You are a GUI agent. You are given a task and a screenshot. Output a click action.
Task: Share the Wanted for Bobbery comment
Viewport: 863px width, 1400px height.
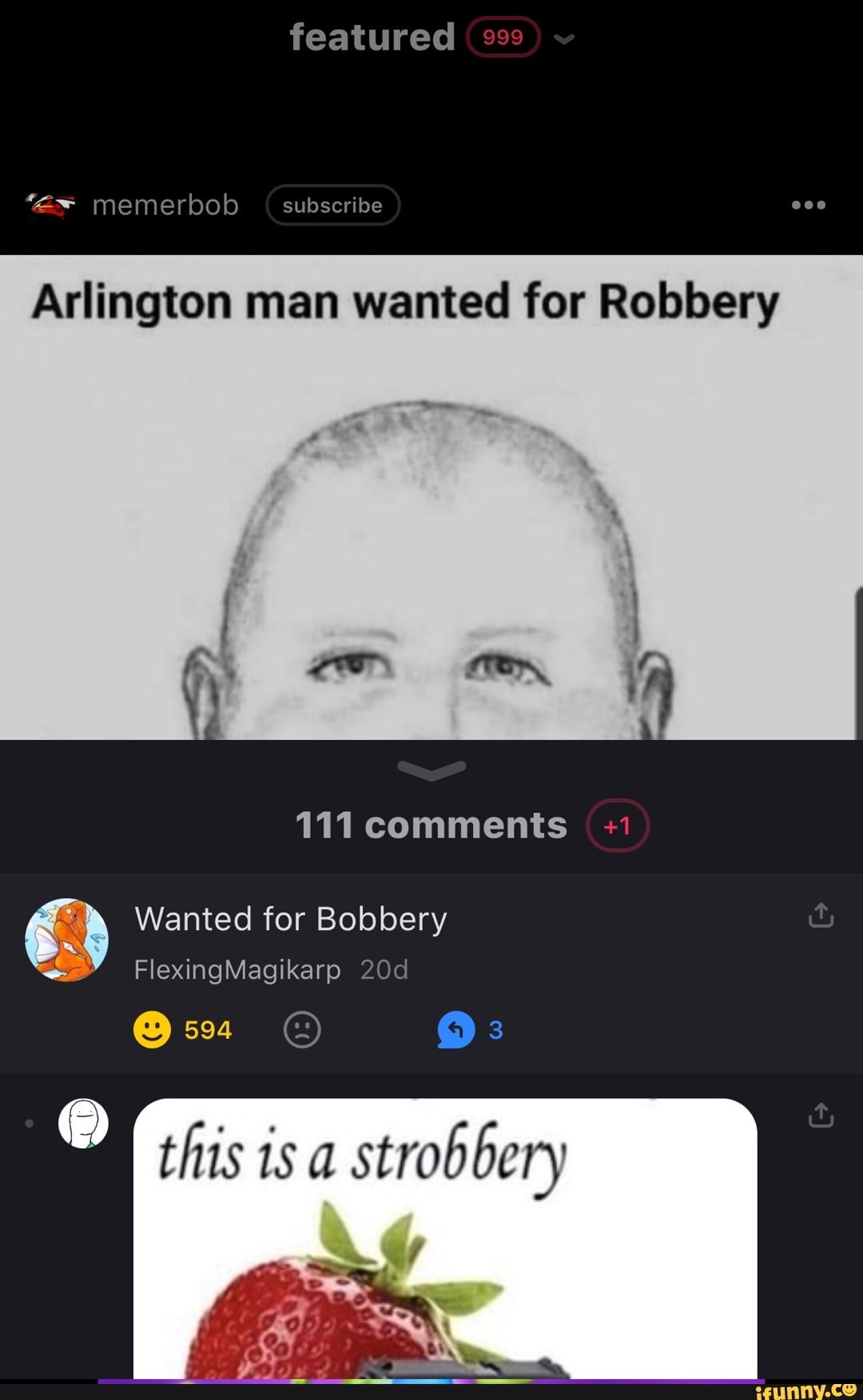(821, 915)
